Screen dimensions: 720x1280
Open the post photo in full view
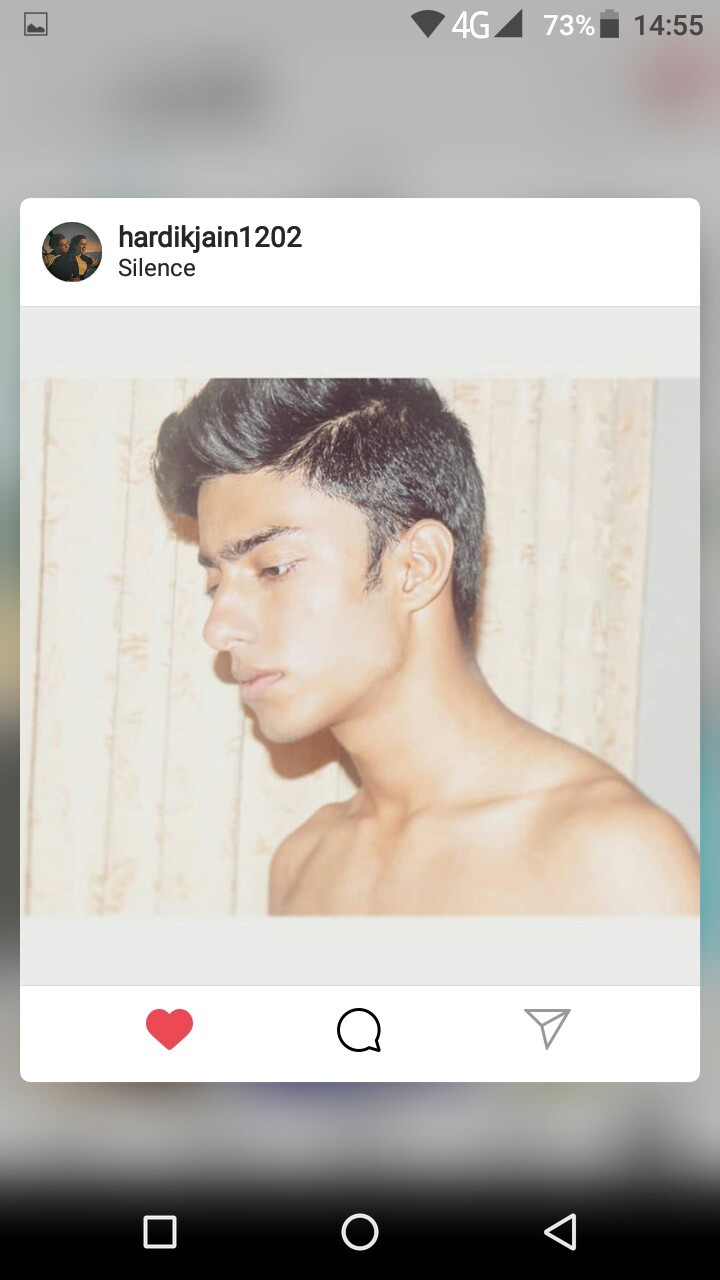360,646
